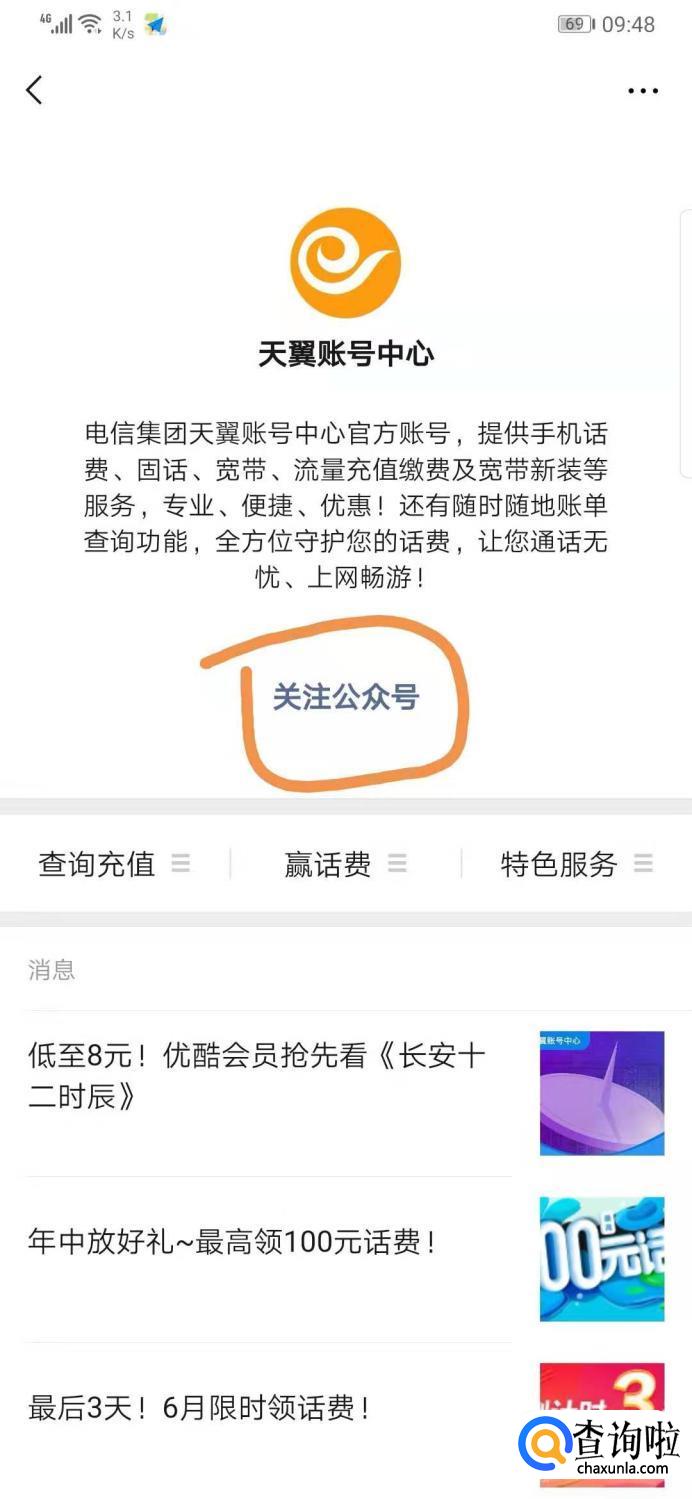Expand the 赢话费 menu
Viewport: 692px width, 1499px height.
point(345,863)
